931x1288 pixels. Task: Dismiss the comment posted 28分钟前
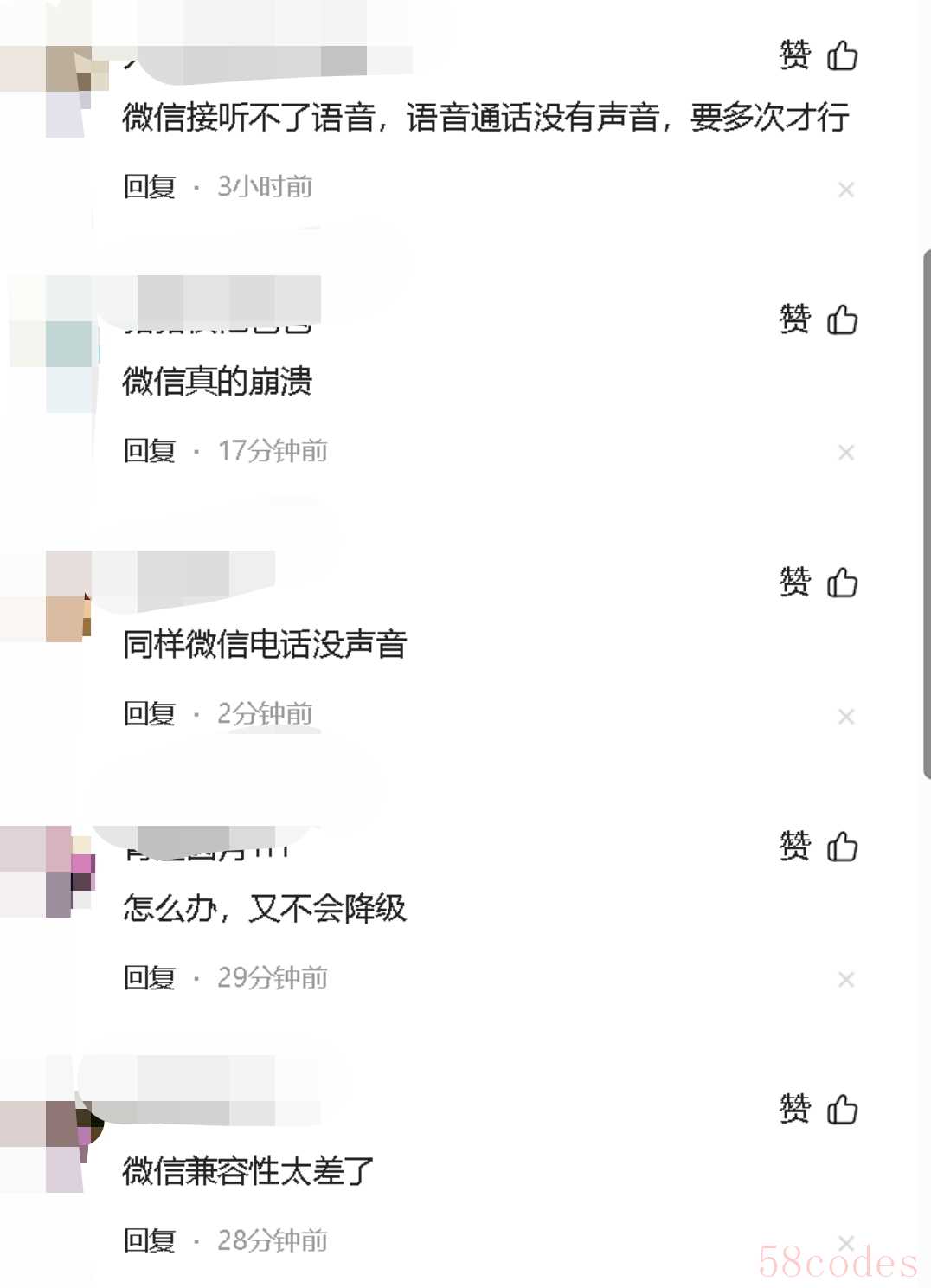846,1243
